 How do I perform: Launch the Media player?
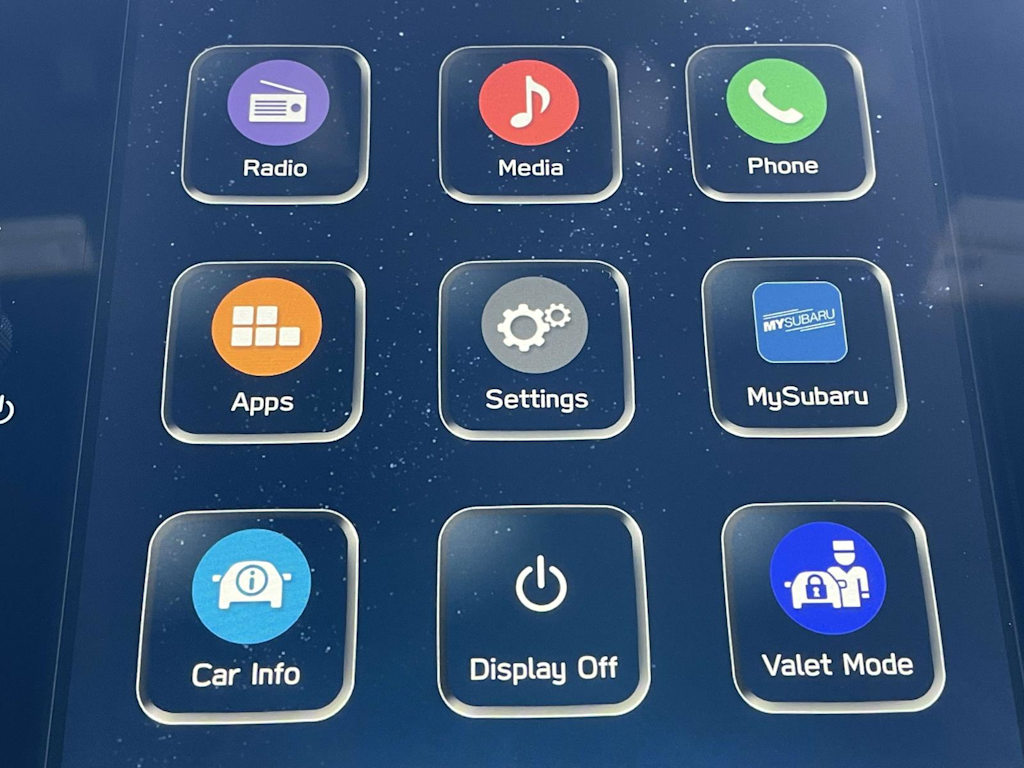pos(530,122)
